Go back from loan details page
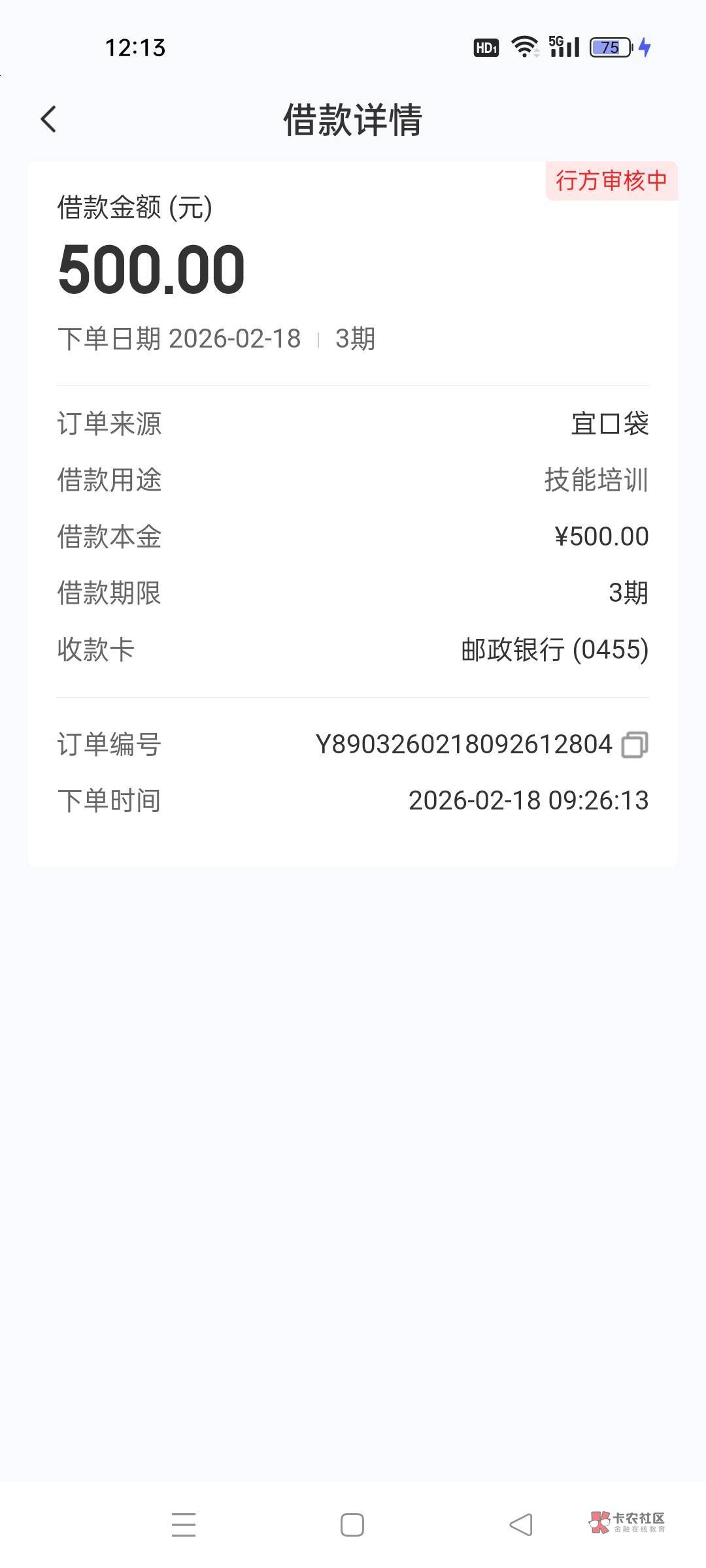 [x=48, y=120]
